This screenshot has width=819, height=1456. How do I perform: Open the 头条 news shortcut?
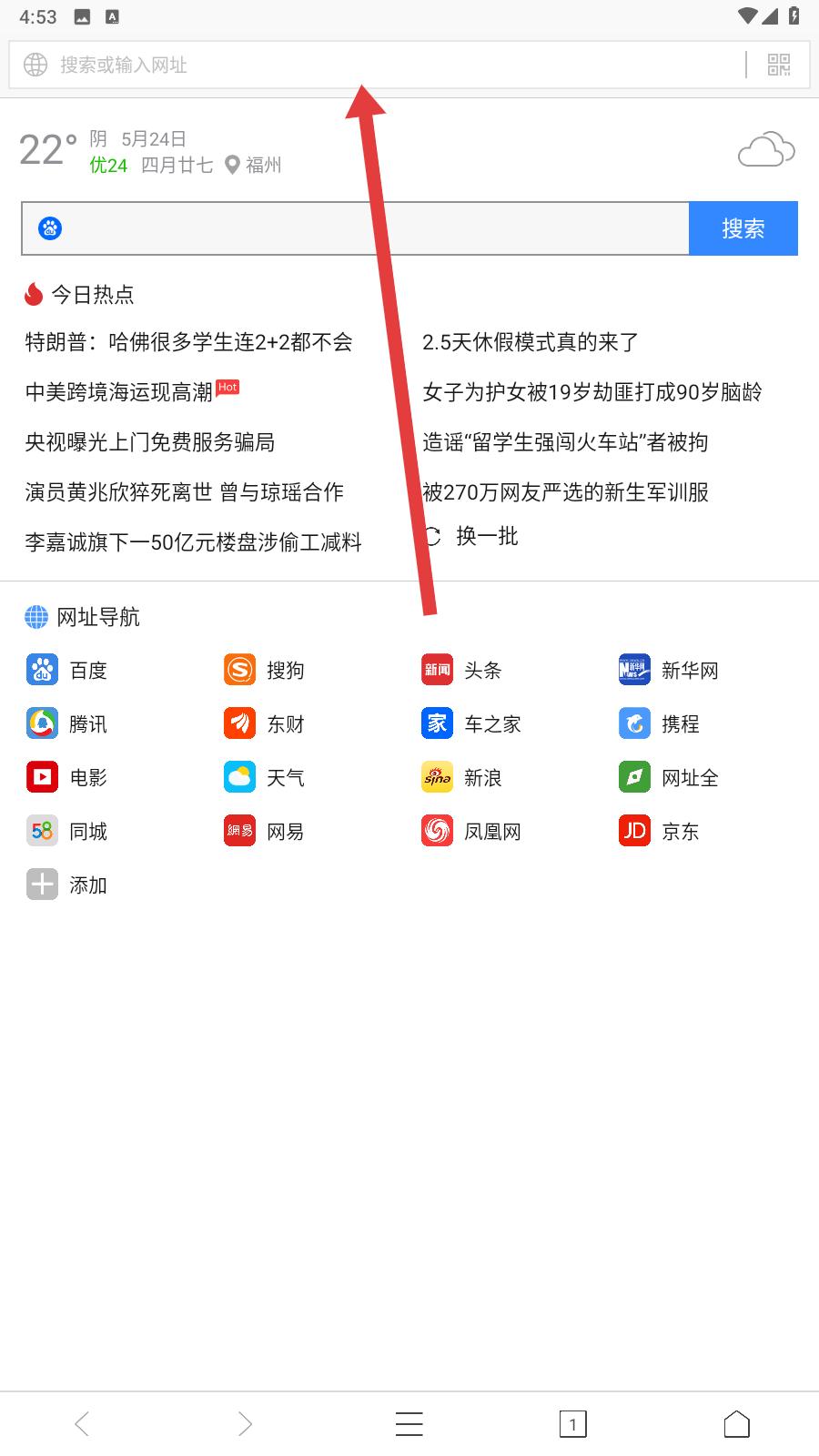pos(461,671)
